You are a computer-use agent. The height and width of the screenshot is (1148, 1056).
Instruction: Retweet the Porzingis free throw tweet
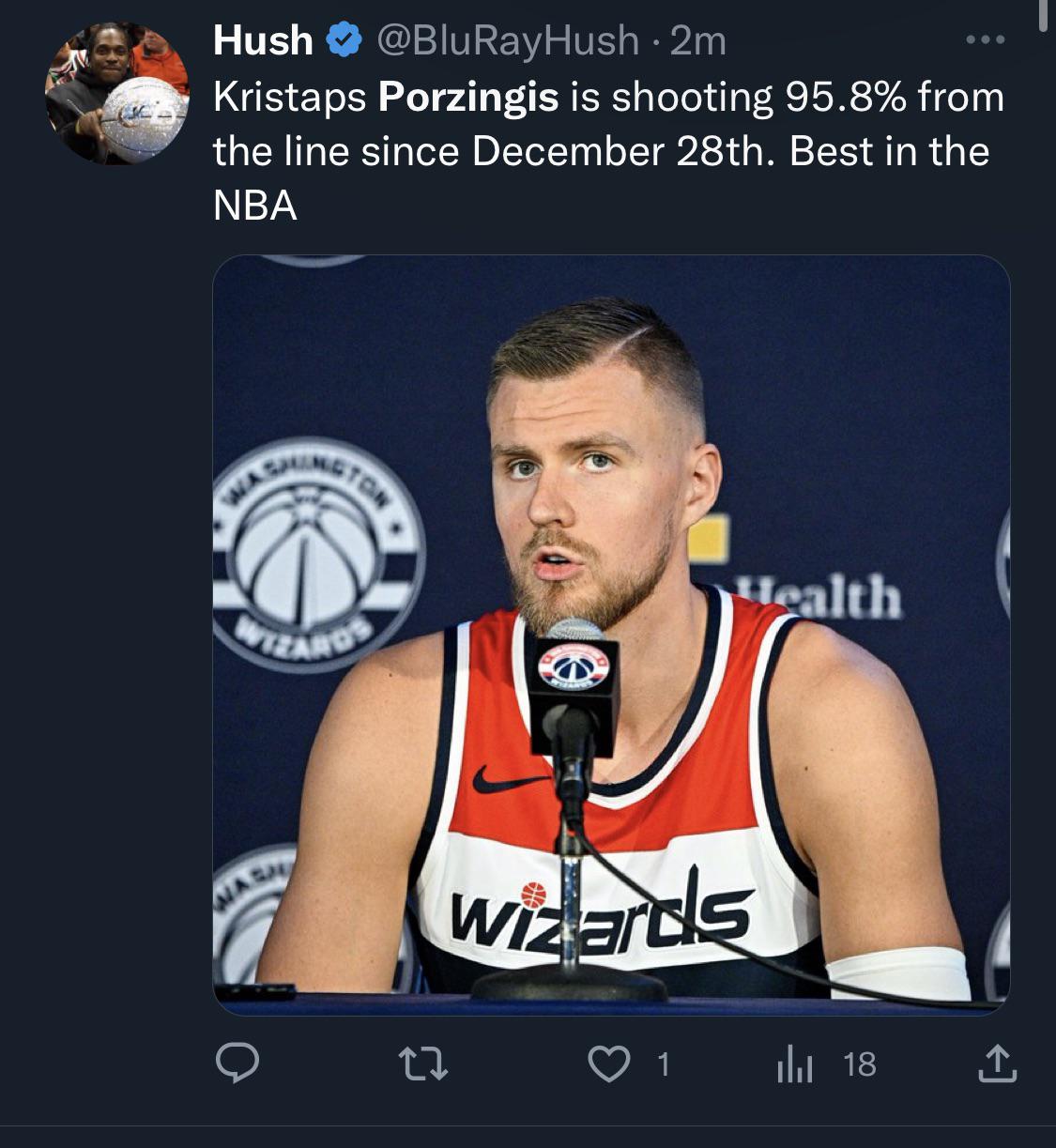pyautogui.click(x=423, y=1064)
